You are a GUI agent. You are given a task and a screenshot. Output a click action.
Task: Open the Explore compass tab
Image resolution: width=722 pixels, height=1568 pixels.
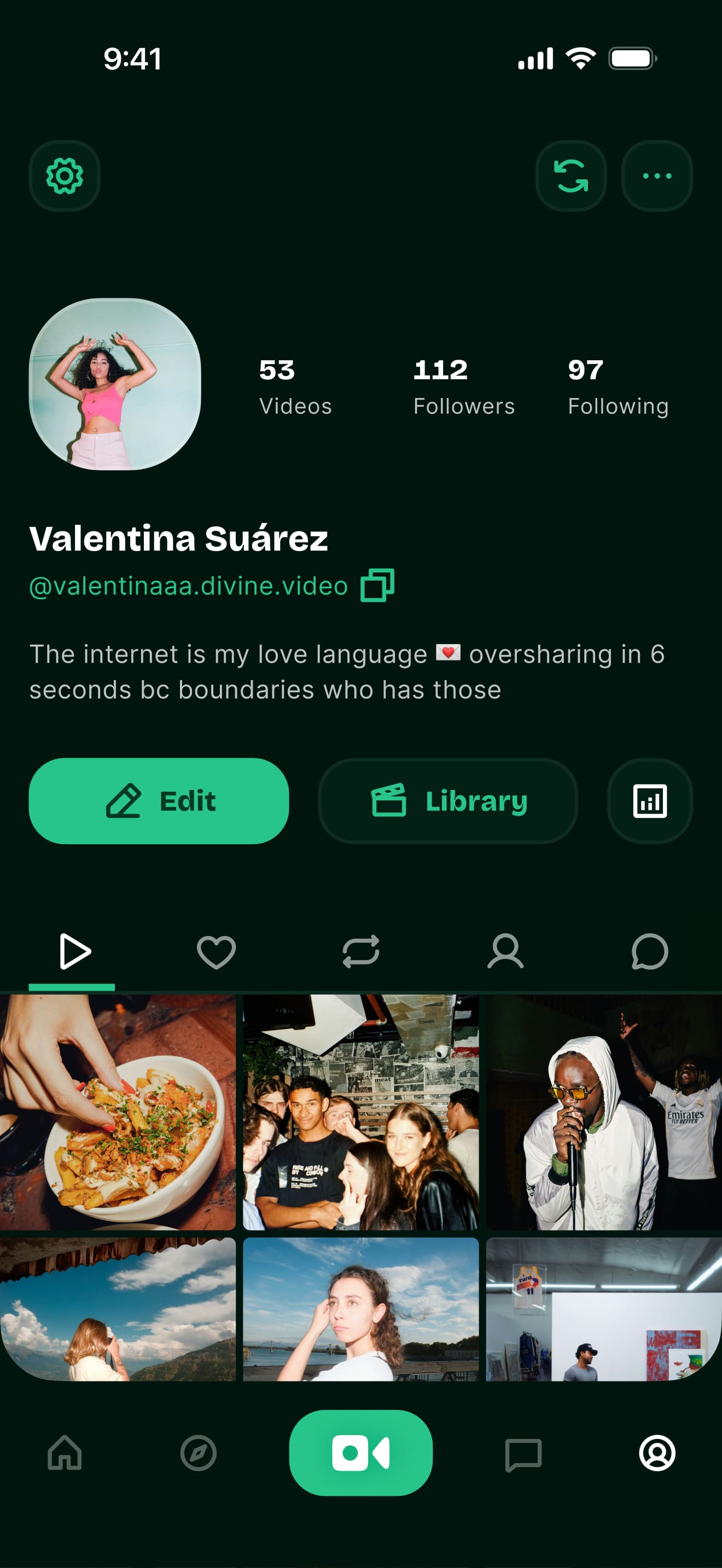pyautogui.click(x=199, y=1453)
